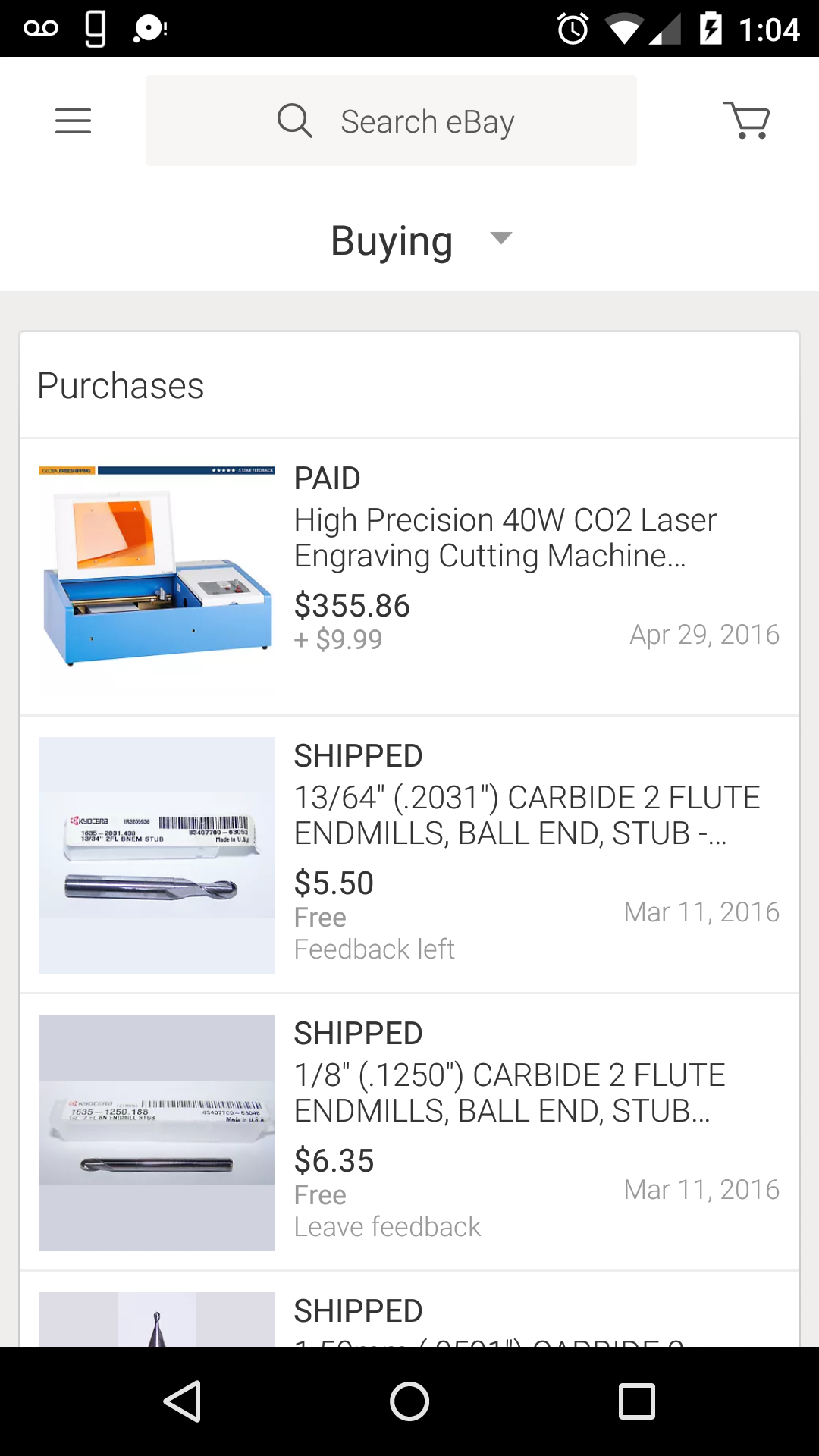This screenshot has width=819, height=1456.
Task: Go back using the system back button
Action: coord(182,1401)
